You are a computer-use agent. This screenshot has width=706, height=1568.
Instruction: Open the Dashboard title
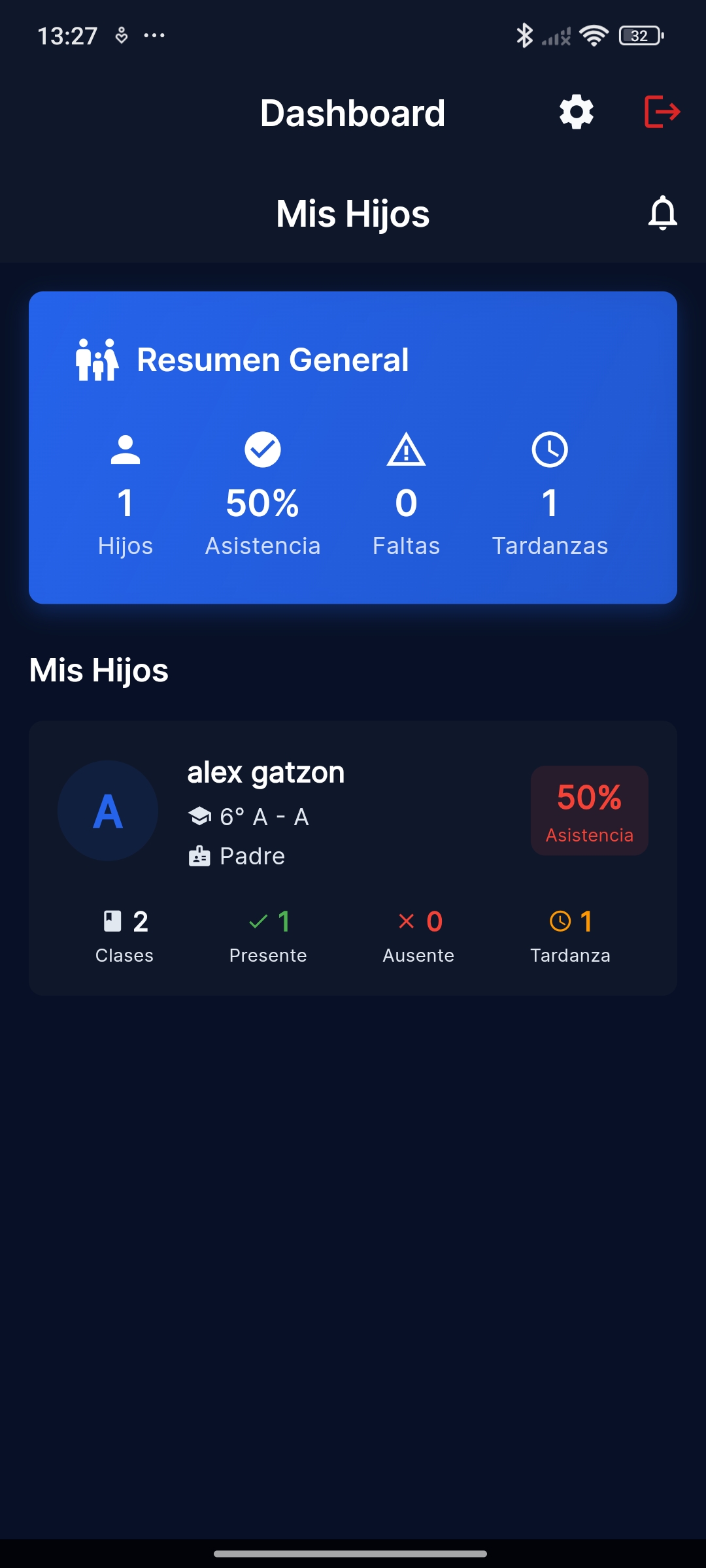[x=352, y=112]
